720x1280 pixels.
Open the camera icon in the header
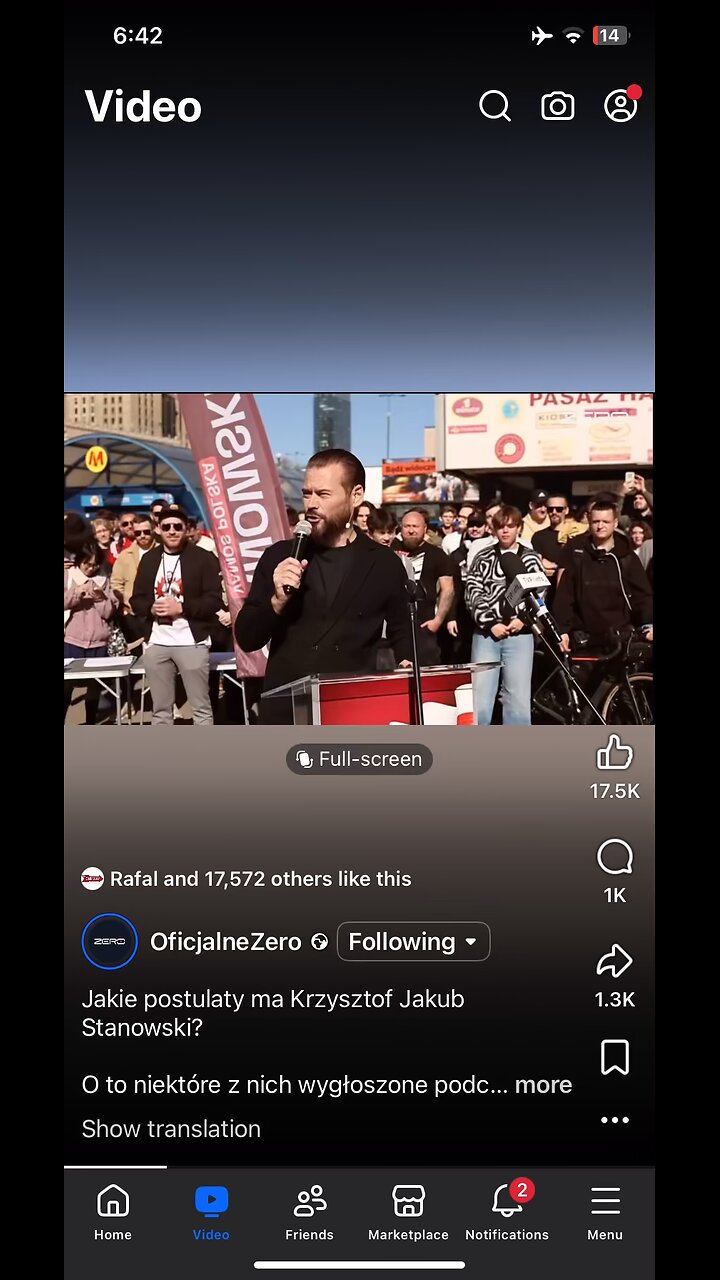[558, 106]
